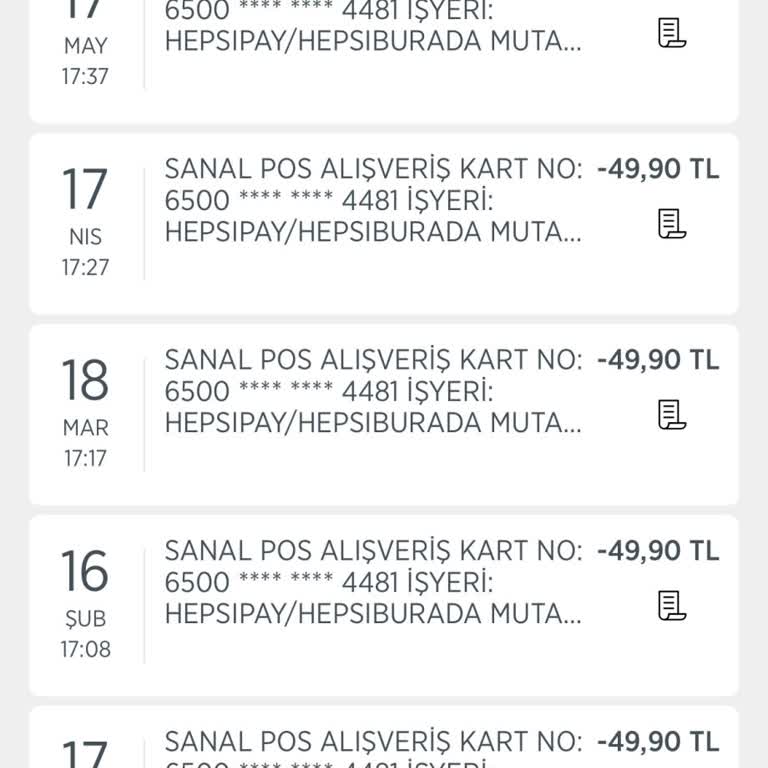View receipt of the 17 NIS payment
The height and width of the screenshot is (768, 768).
672,223
